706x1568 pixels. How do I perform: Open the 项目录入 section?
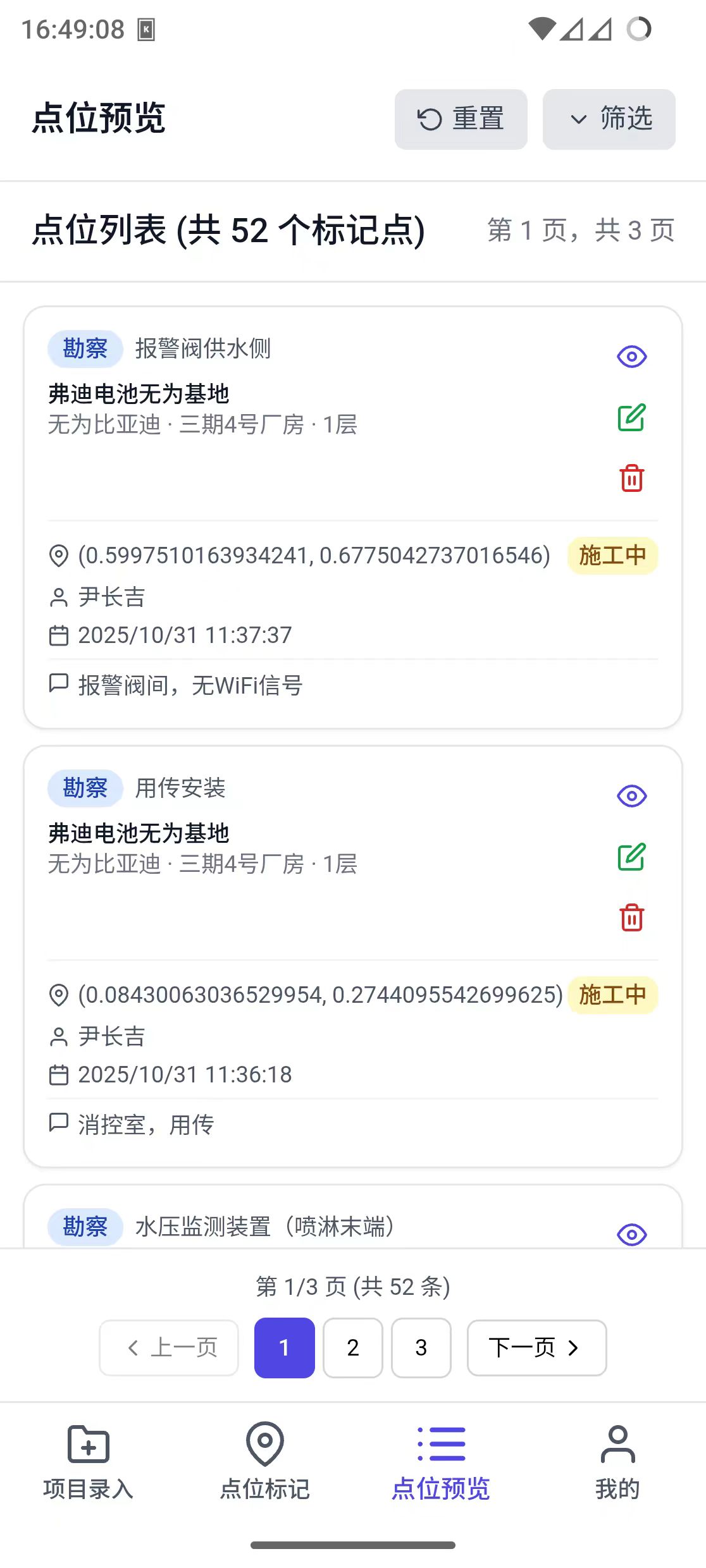tap(88, 1467)
